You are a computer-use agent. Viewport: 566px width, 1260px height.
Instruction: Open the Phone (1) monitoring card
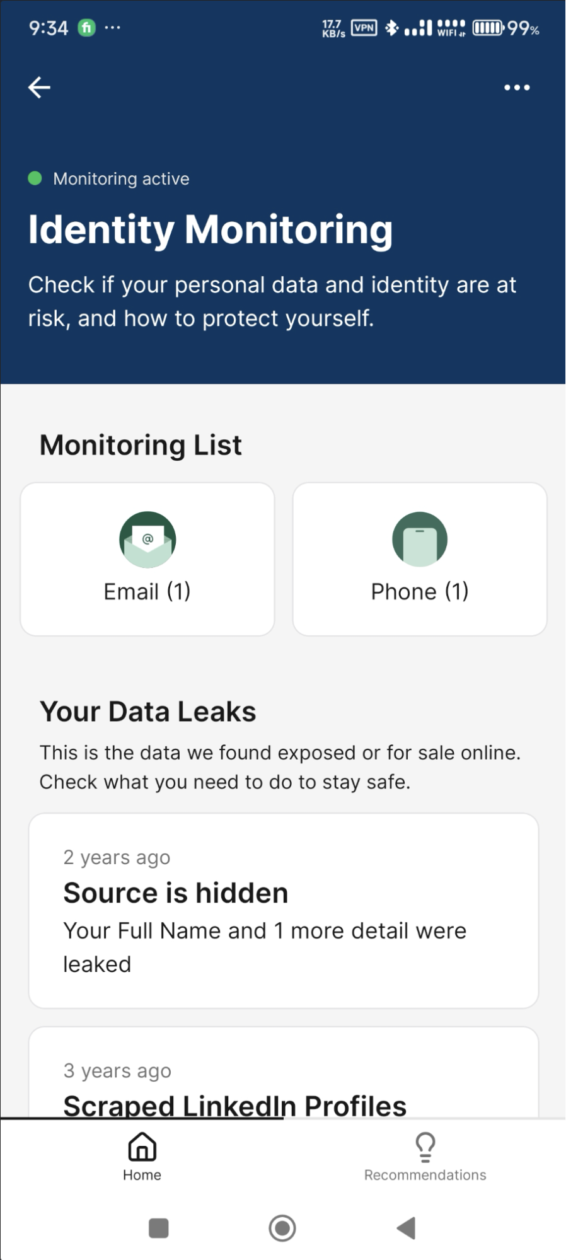(420, 559)
